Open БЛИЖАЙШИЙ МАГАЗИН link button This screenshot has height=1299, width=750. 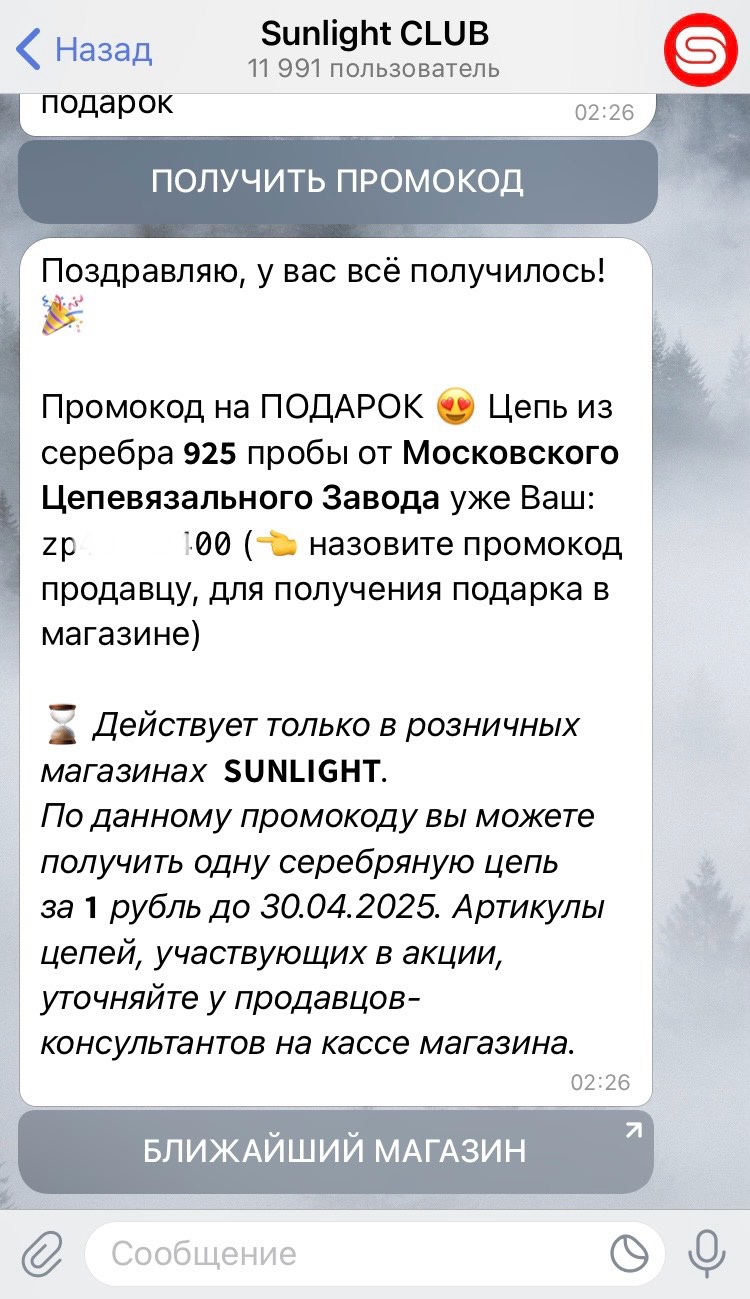tap(335, 1150)
